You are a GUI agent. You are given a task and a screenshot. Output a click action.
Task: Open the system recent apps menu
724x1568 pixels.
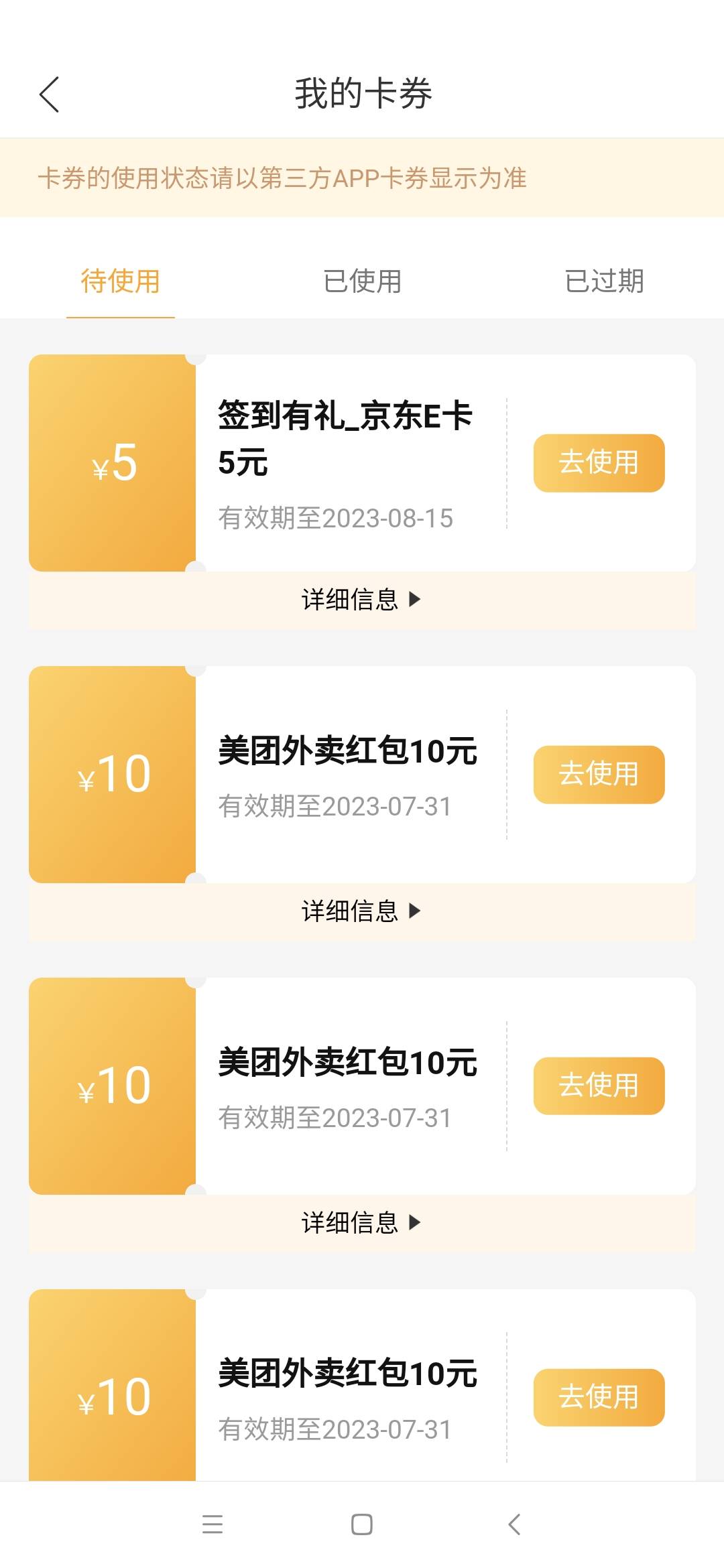pos(213,1524)
